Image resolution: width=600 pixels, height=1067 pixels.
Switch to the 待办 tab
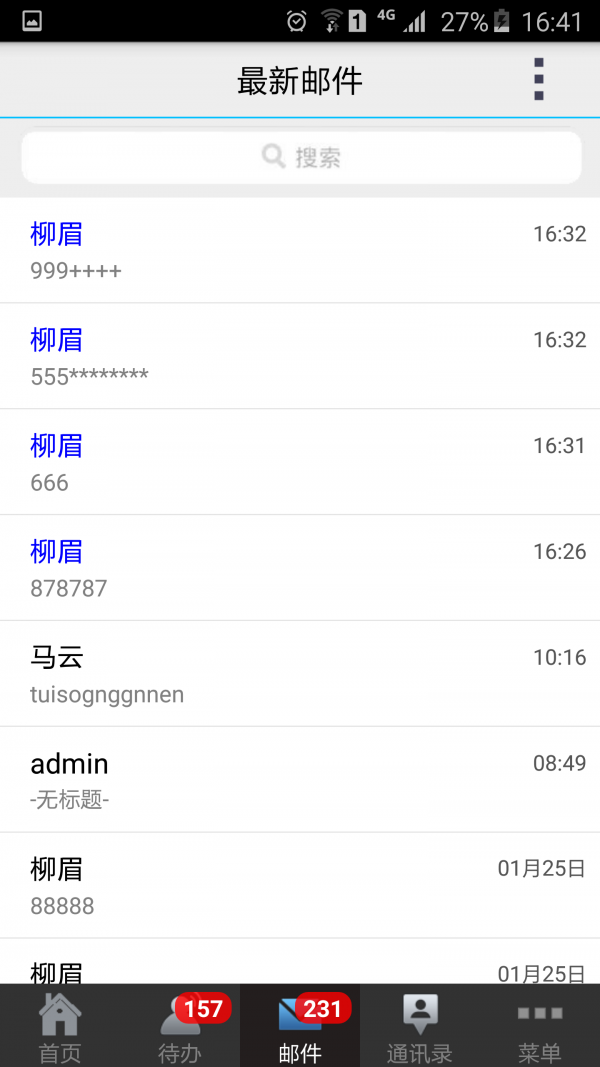(180, 1027)
